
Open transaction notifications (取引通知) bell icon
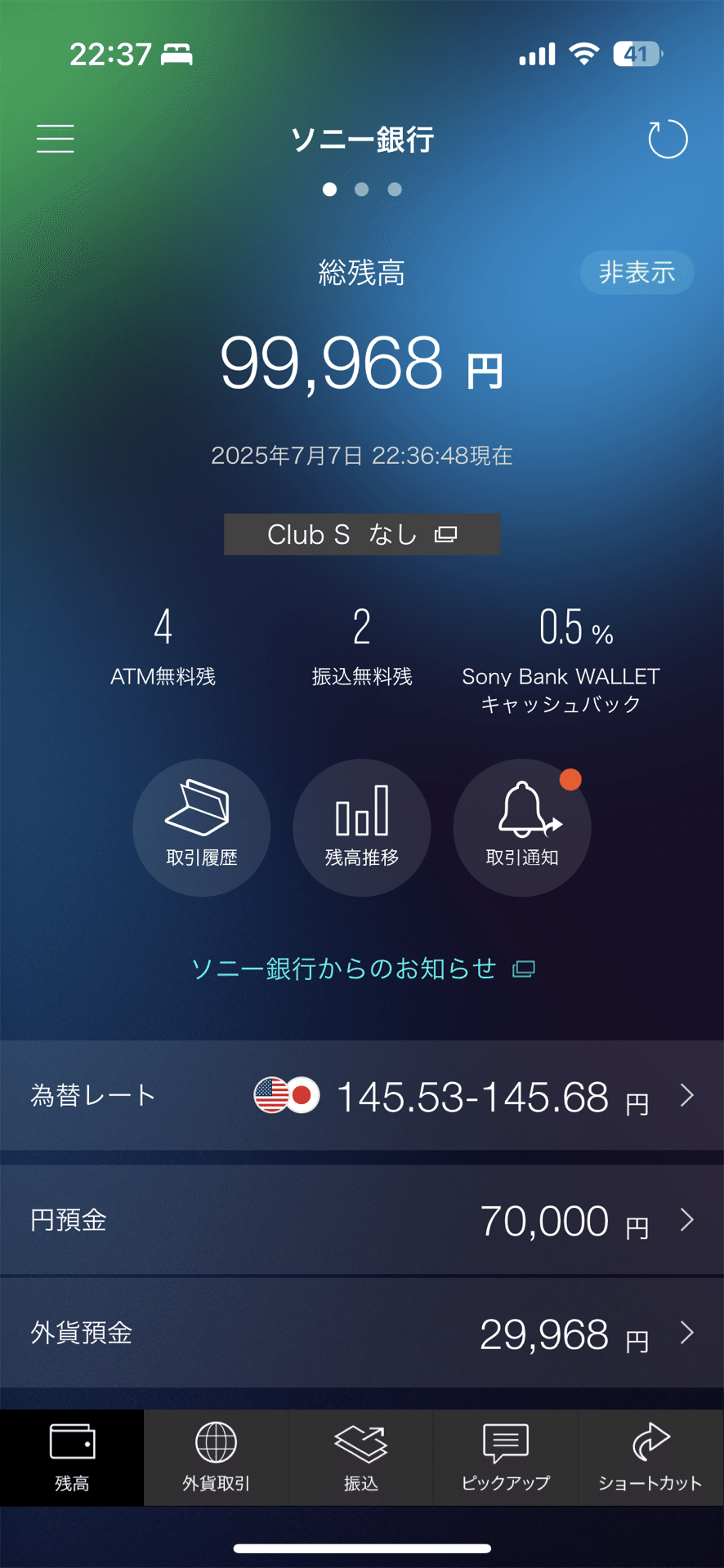tap(521, 827)
